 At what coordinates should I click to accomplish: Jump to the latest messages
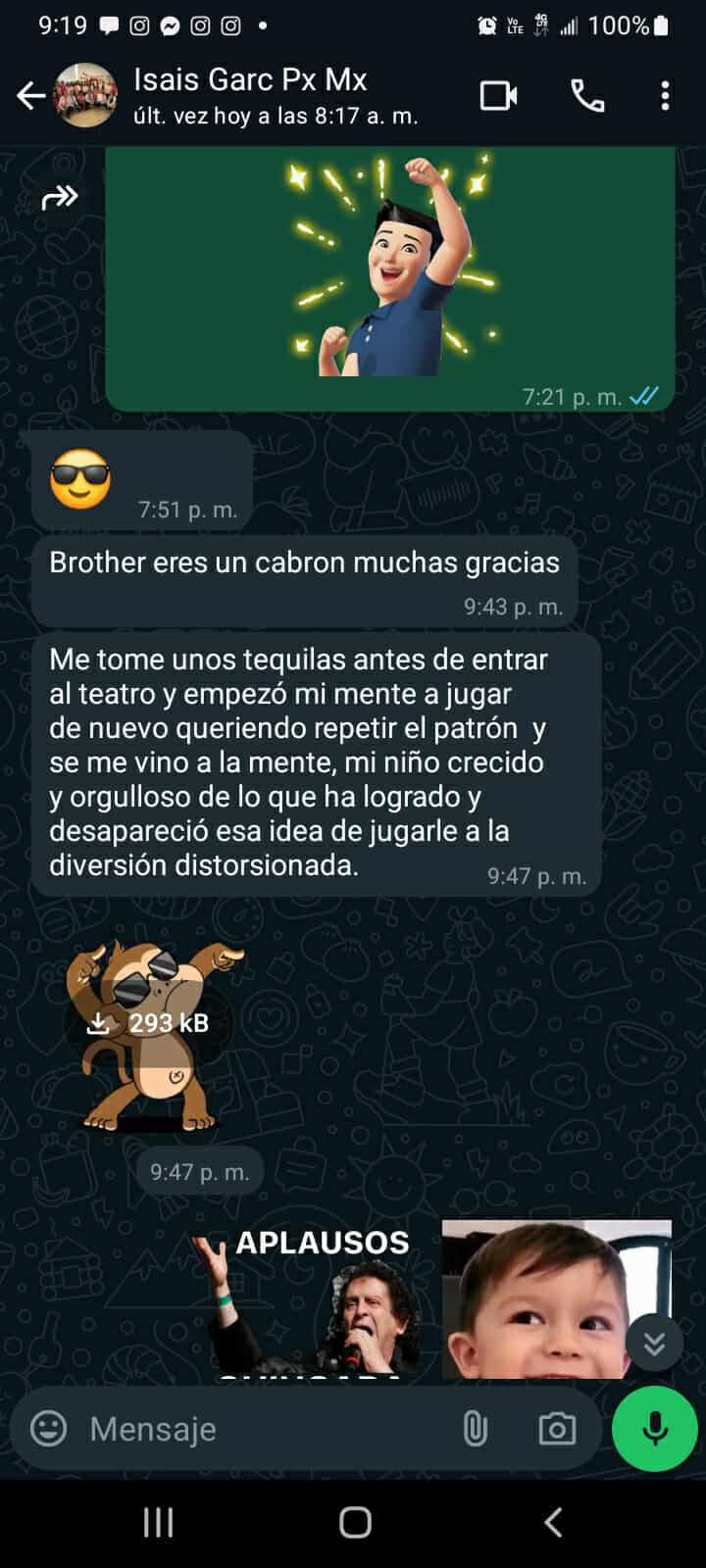coord(654,1343)
